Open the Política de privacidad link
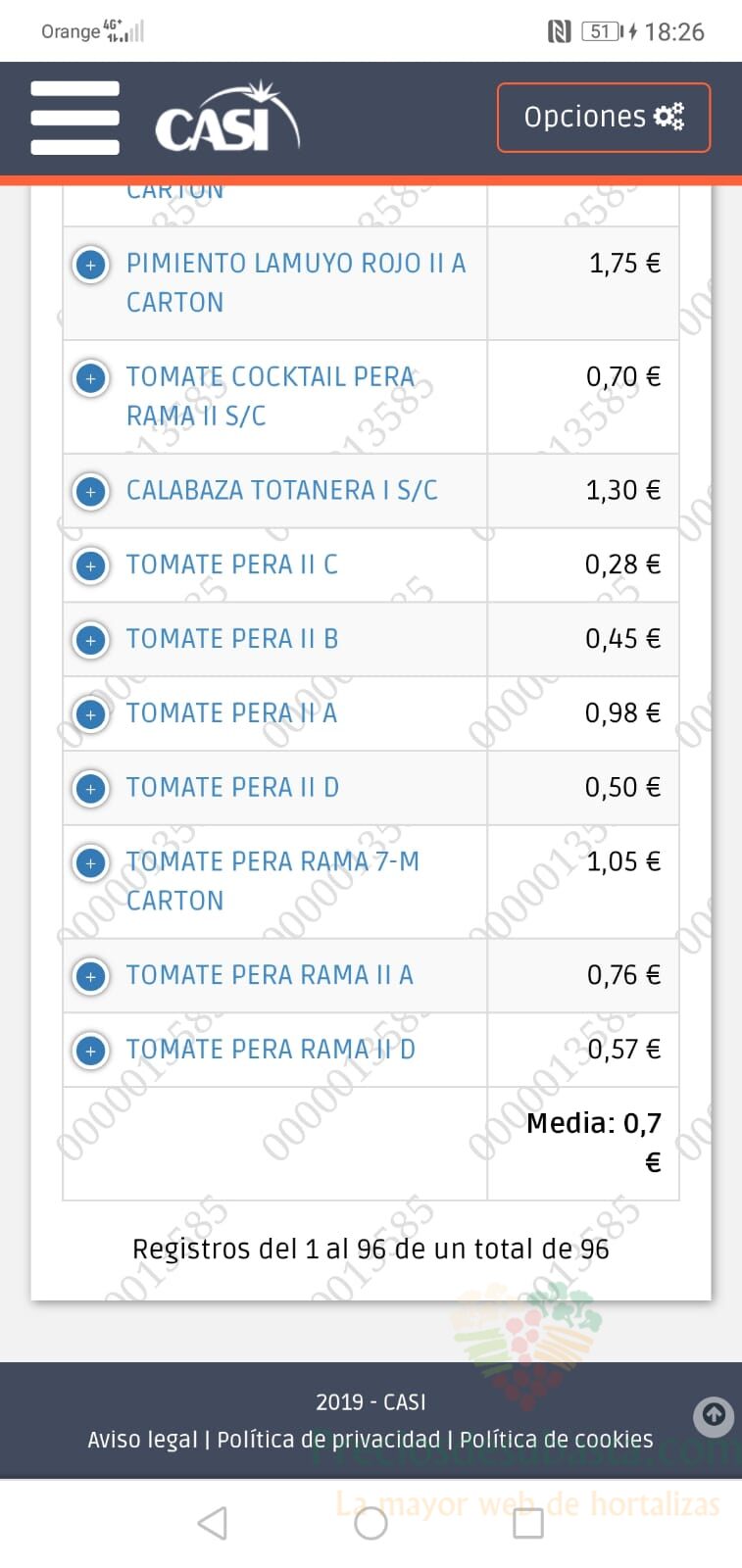Viewport: 742px width, 1568px height. (x=328, y=1440)
